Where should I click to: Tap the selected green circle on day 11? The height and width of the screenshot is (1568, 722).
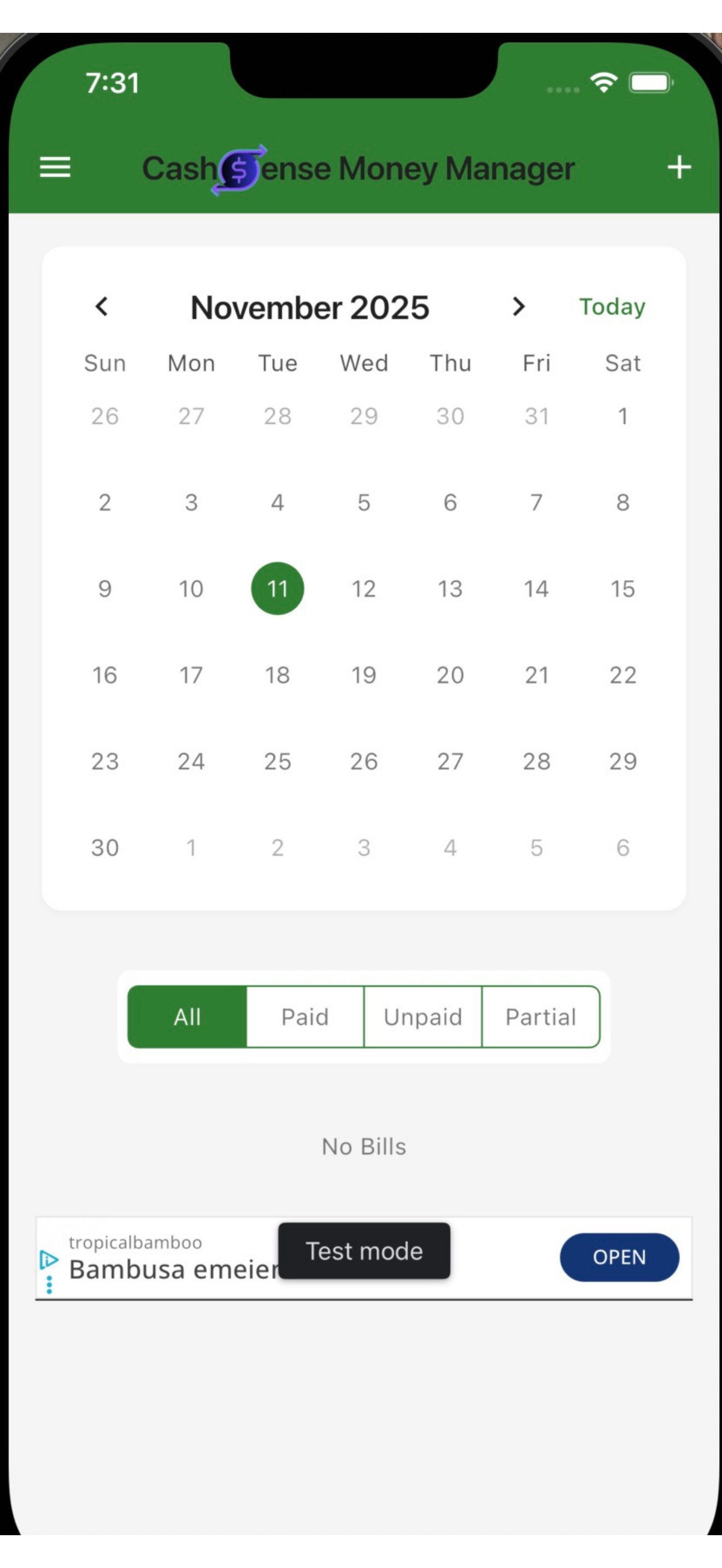point(277,588)
